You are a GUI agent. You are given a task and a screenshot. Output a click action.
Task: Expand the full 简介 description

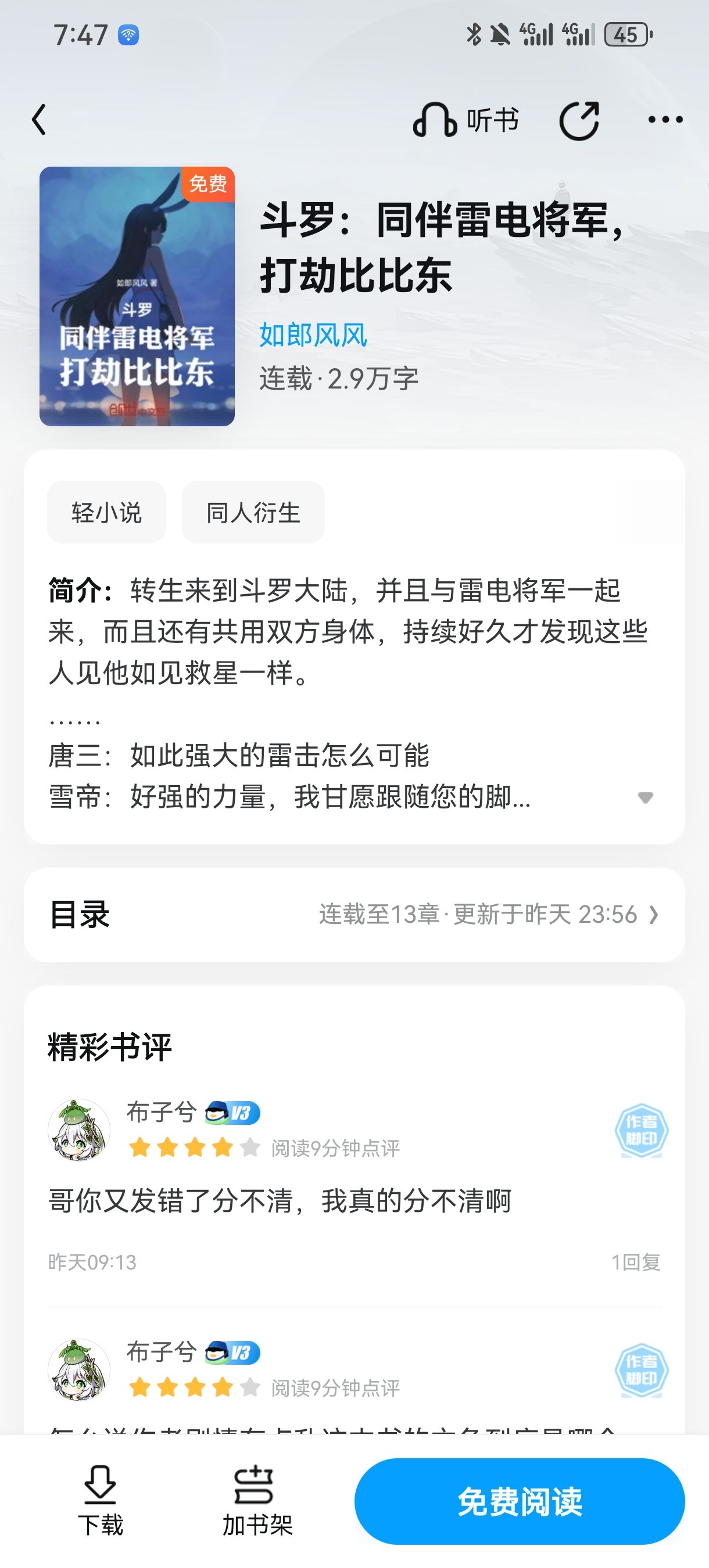[x=645, y=797]
